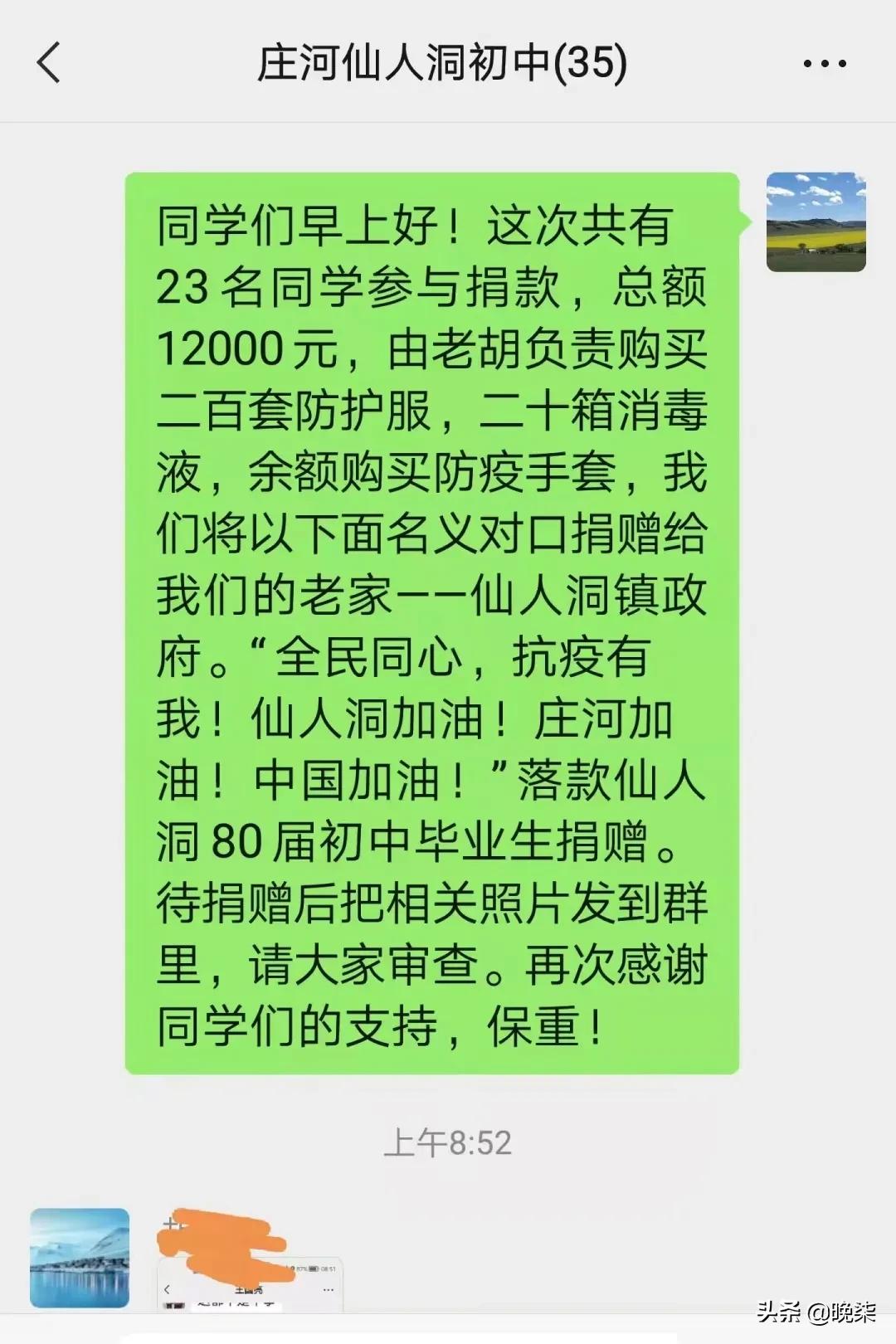Screen dimensions: 896x1344
Task: Tap the plus mark over the orange scribble
Action: point(170,1223)
